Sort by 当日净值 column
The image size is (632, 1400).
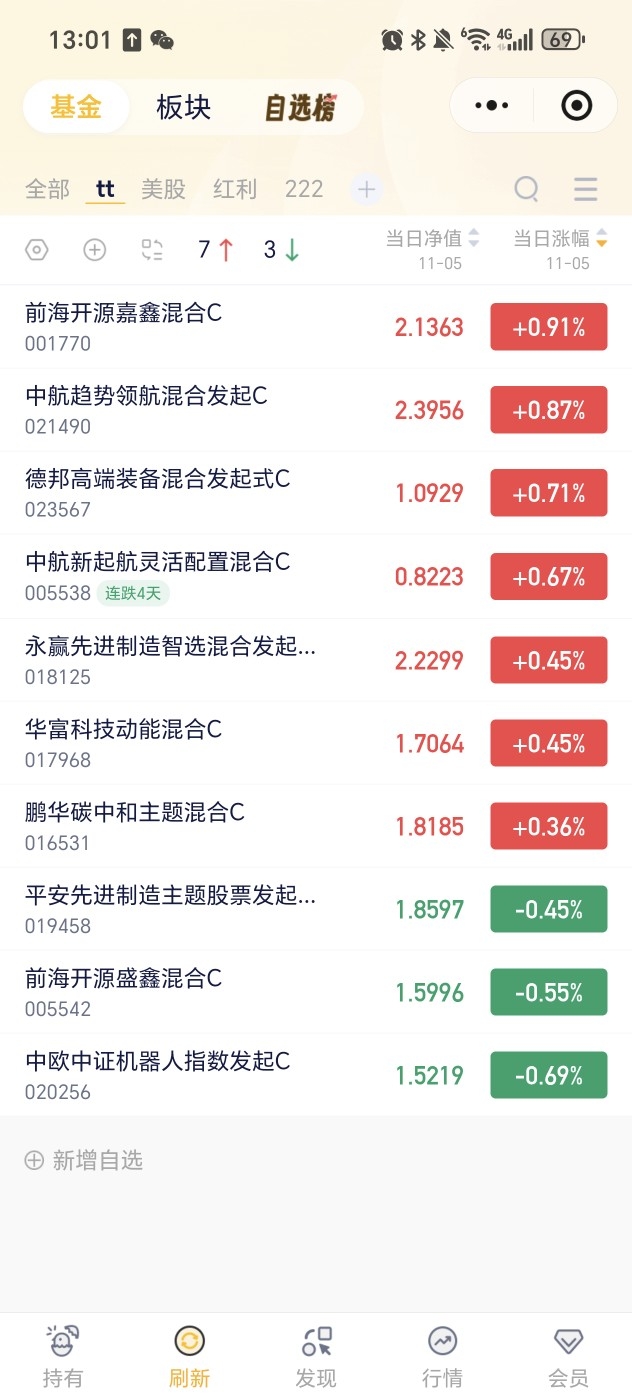point(432,239)
